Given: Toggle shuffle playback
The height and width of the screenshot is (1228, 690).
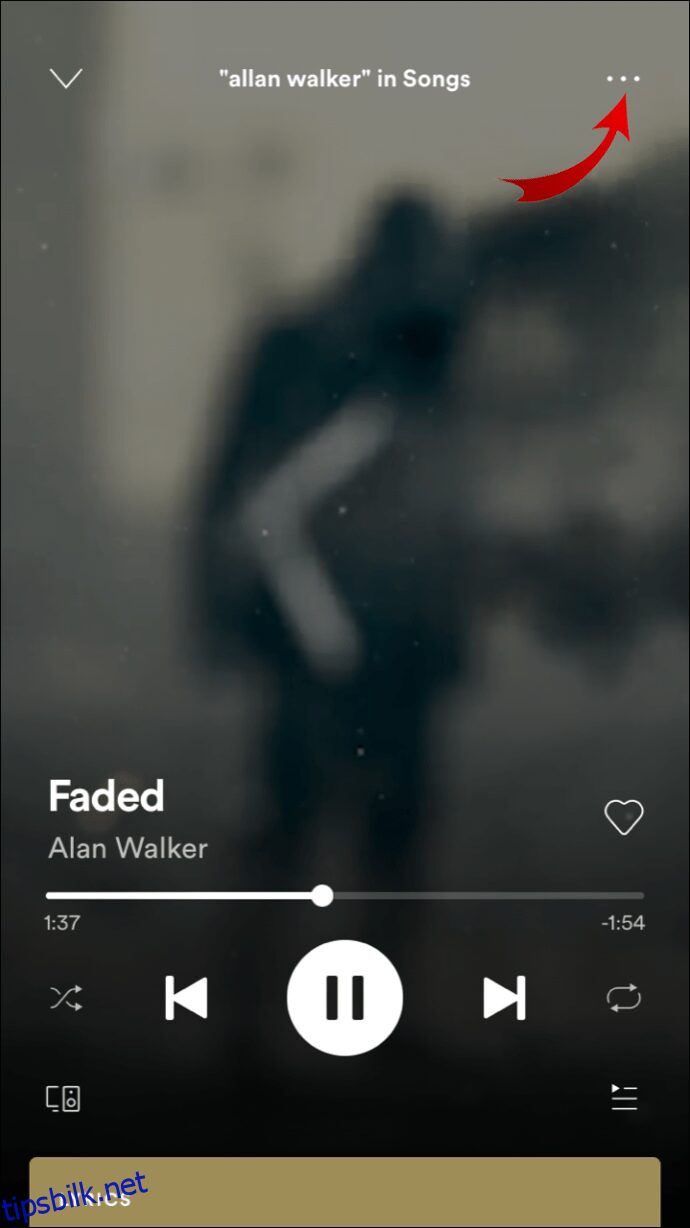Looking at the screenshot, I should pyautogui.click(x=66, y=997).
